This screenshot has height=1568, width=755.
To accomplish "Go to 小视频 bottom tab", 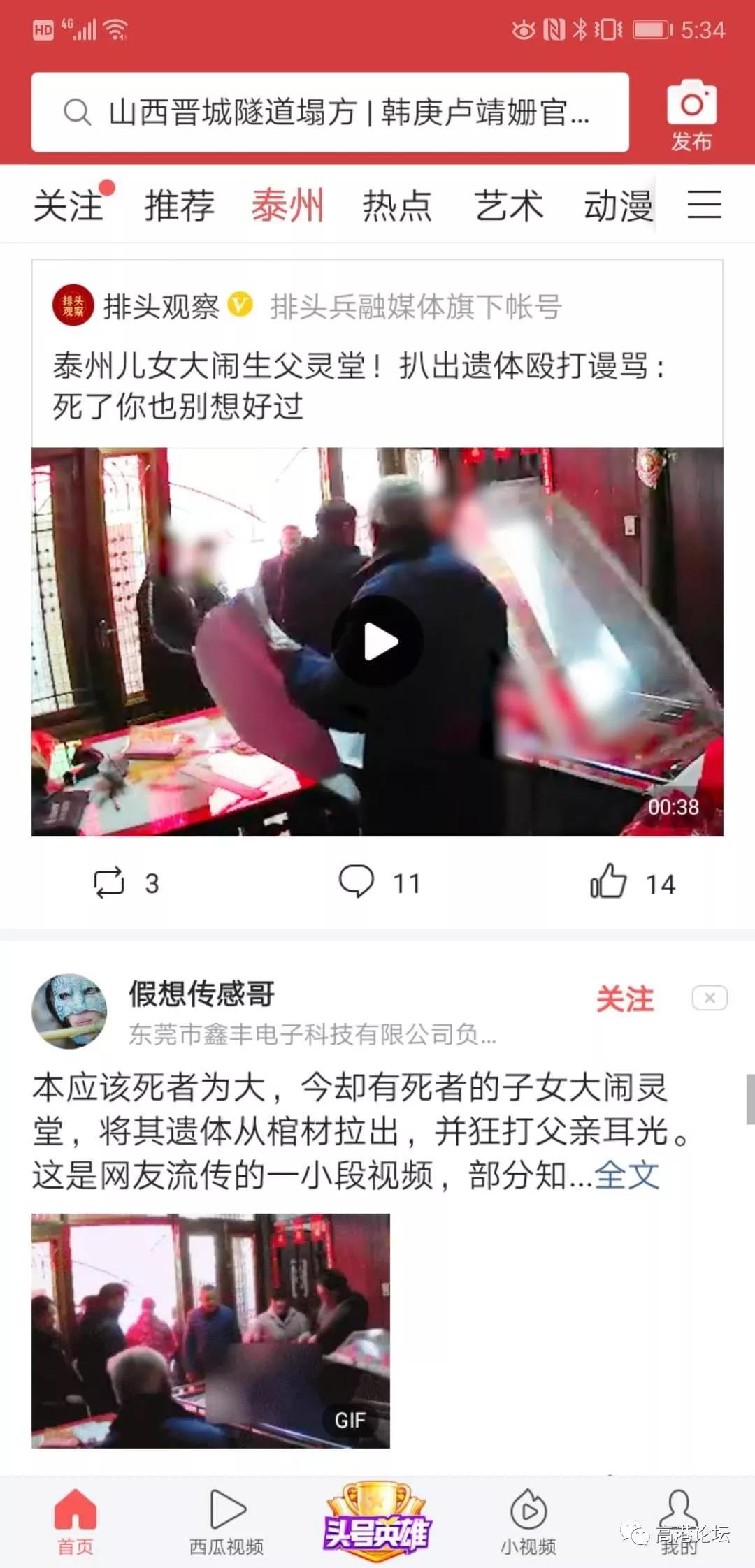I will point(528,1522).
